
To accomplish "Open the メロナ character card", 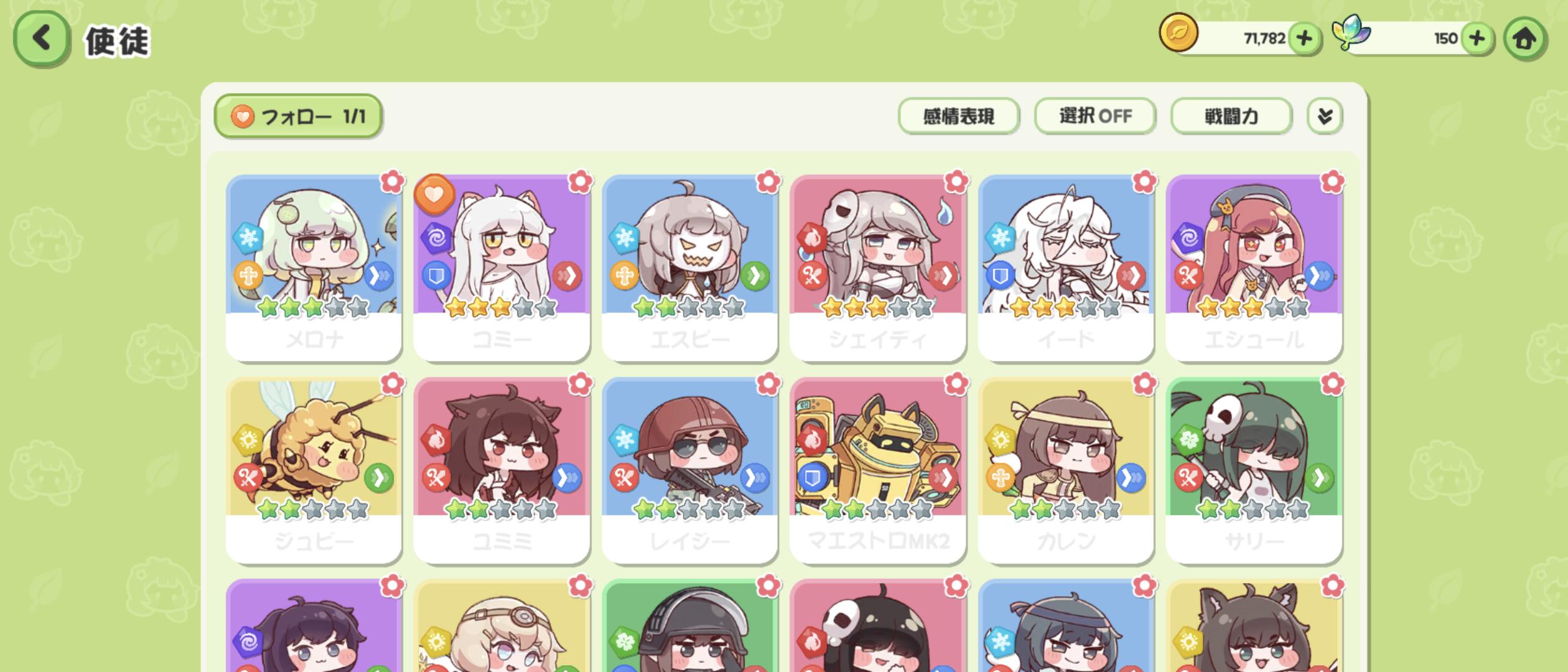I will pyautogui.click(x=314, y=268).
